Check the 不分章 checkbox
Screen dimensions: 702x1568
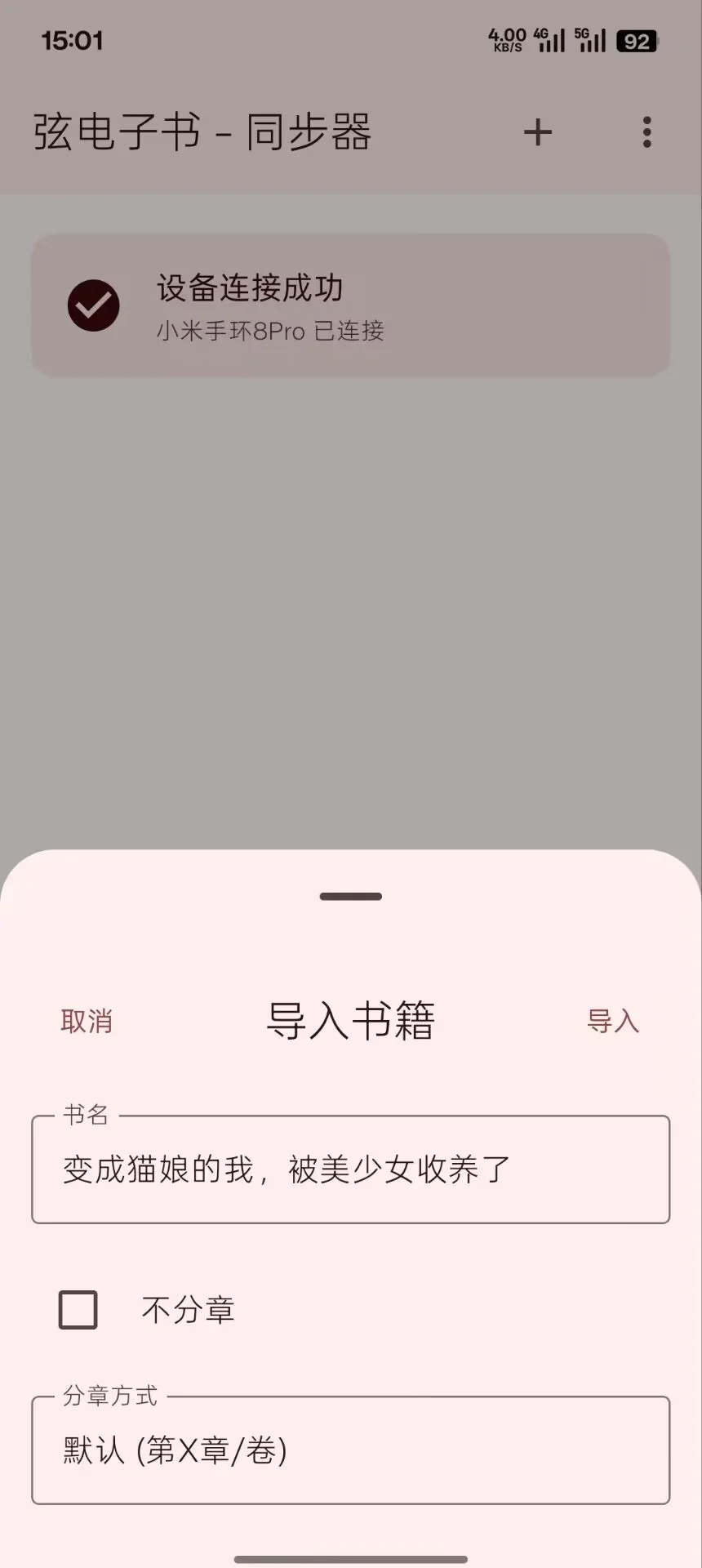[78, 1310]
